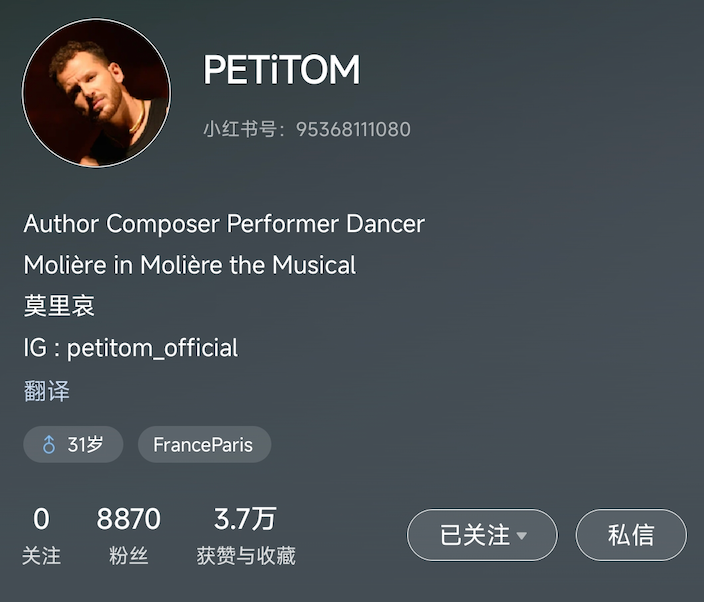Open the 粉丝 followers list

(128, 536)
